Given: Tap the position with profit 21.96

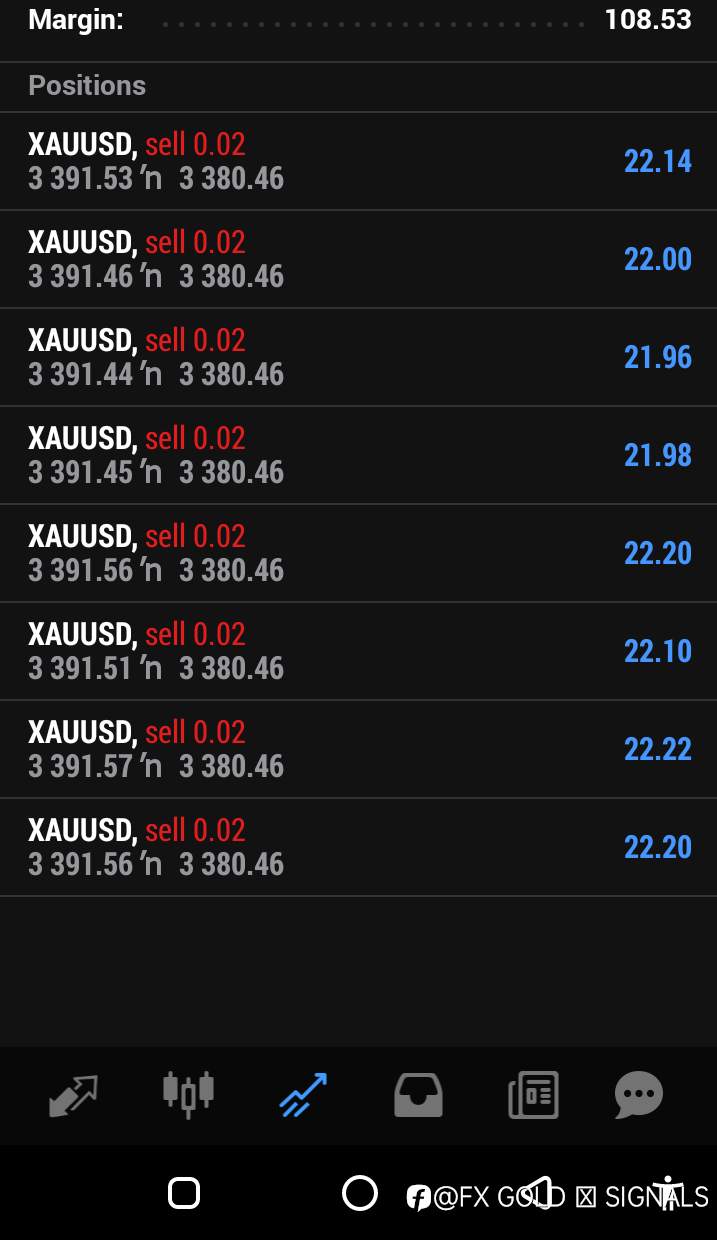Looking at the screenshot, I should tap(358, 357).
